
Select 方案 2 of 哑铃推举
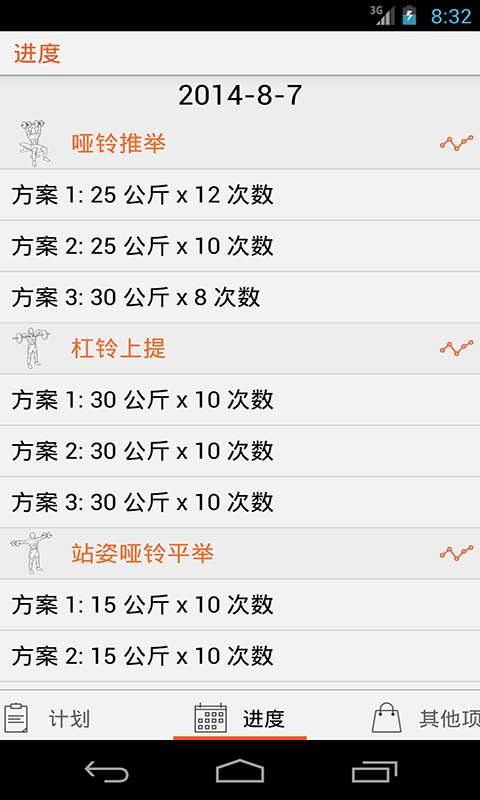pos(240,246)
